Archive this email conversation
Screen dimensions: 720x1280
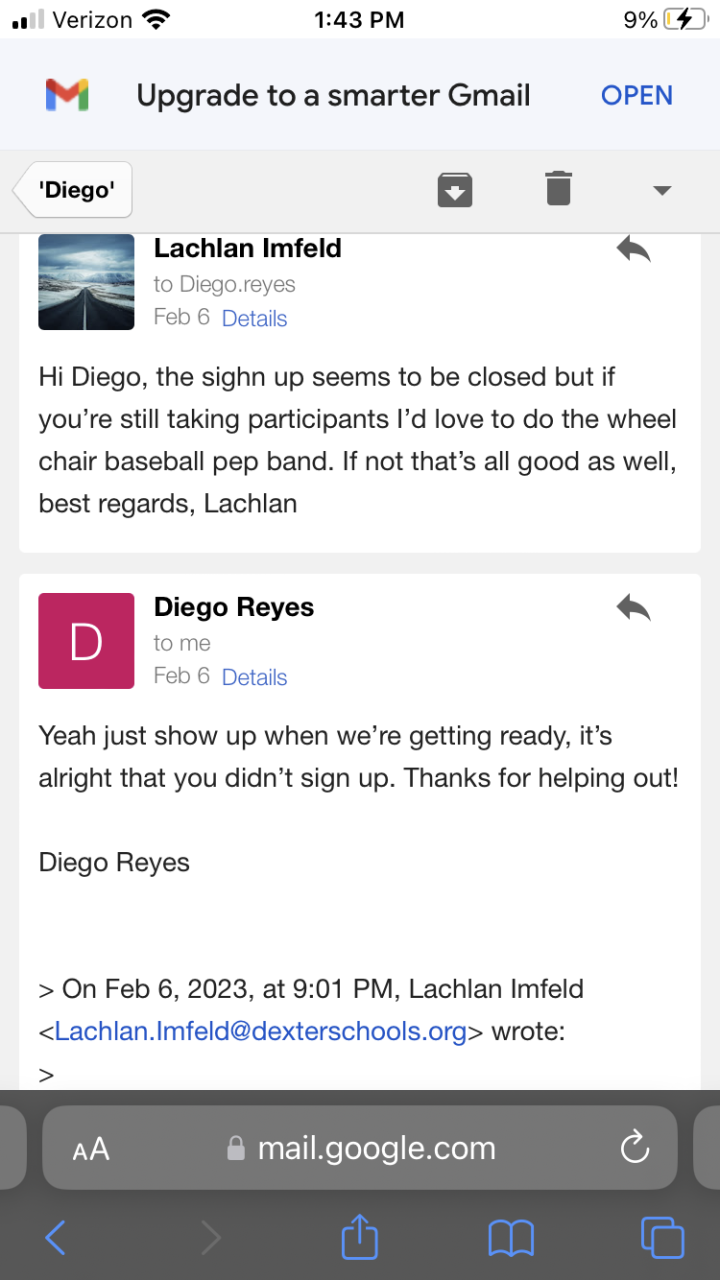(x=455, y=189)
